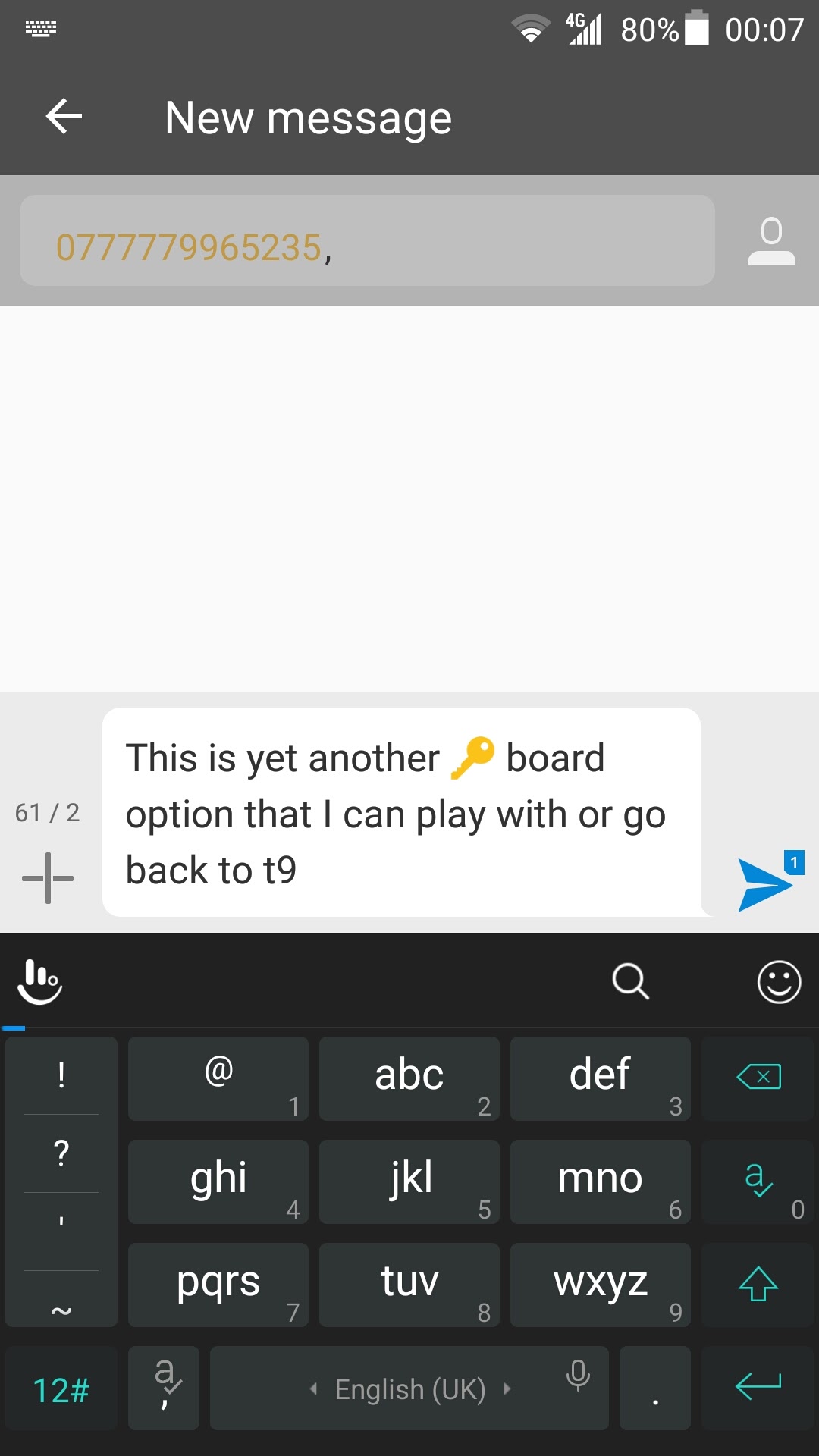This screenshot has height=1456, width=819.
Task: Tap the pqrs 7 key
Action: click(x=218, y=1285)
